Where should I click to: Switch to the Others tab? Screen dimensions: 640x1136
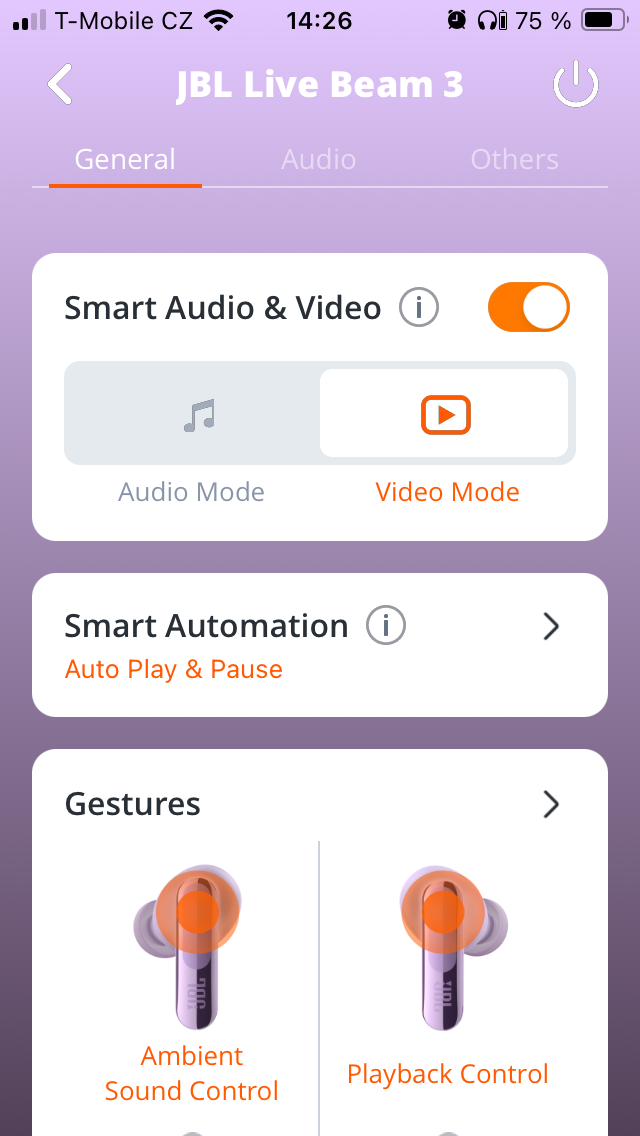coord(514,160)
